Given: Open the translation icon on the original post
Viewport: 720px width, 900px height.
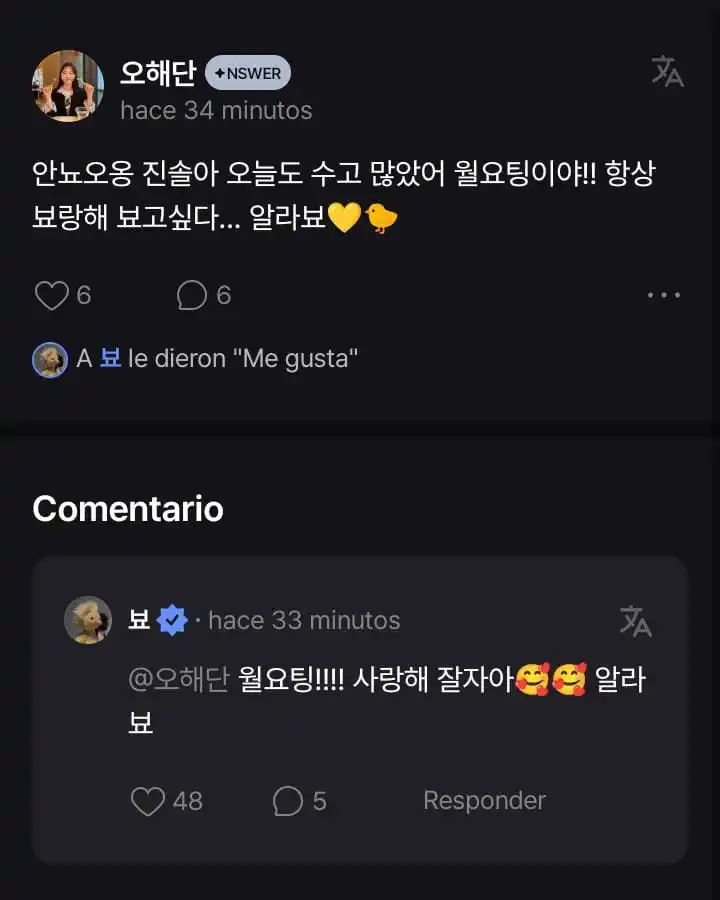Looking at the screenshot, I should (666, 72).
